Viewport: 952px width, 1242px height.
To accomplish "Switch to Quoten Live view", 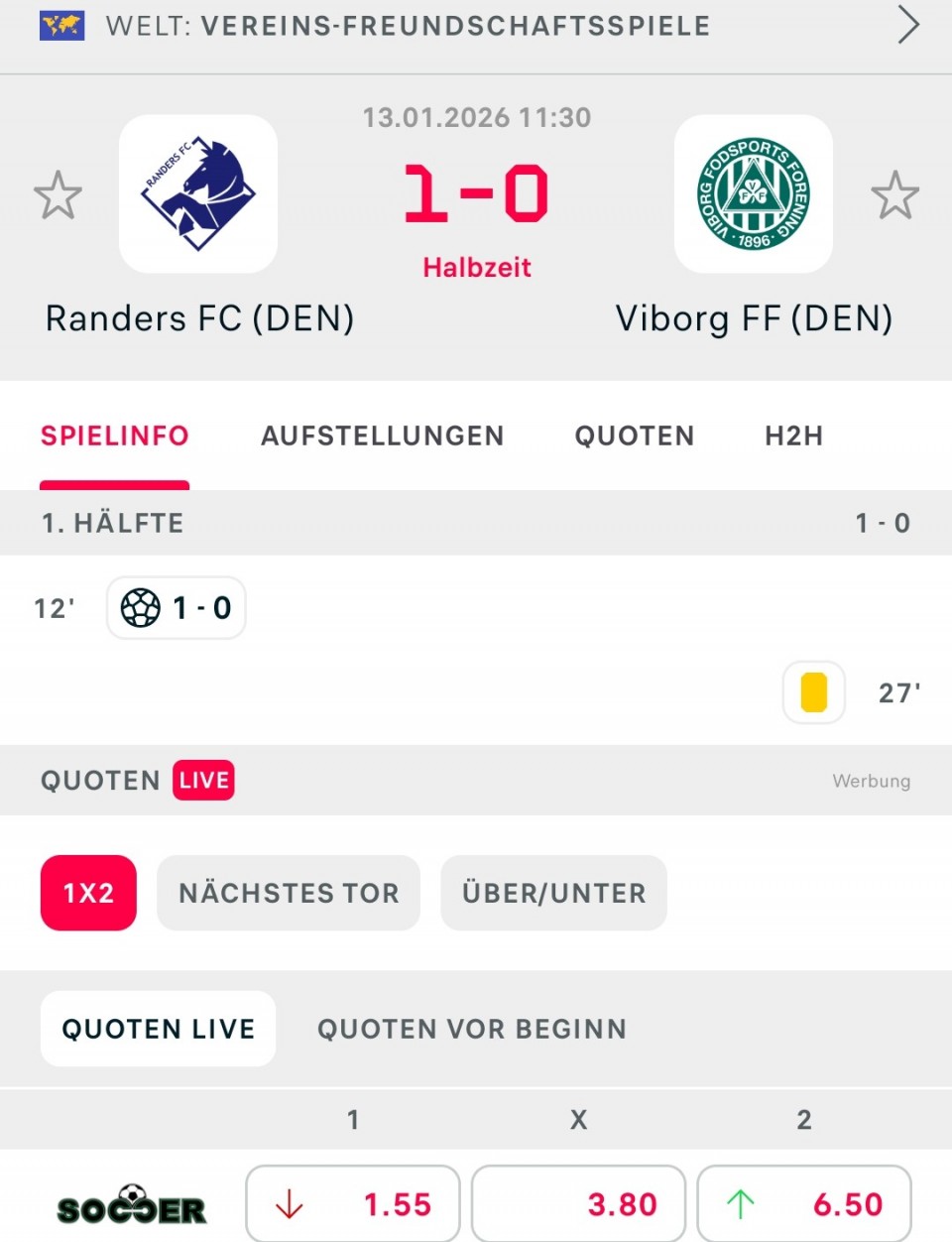I will (158, 1029).
